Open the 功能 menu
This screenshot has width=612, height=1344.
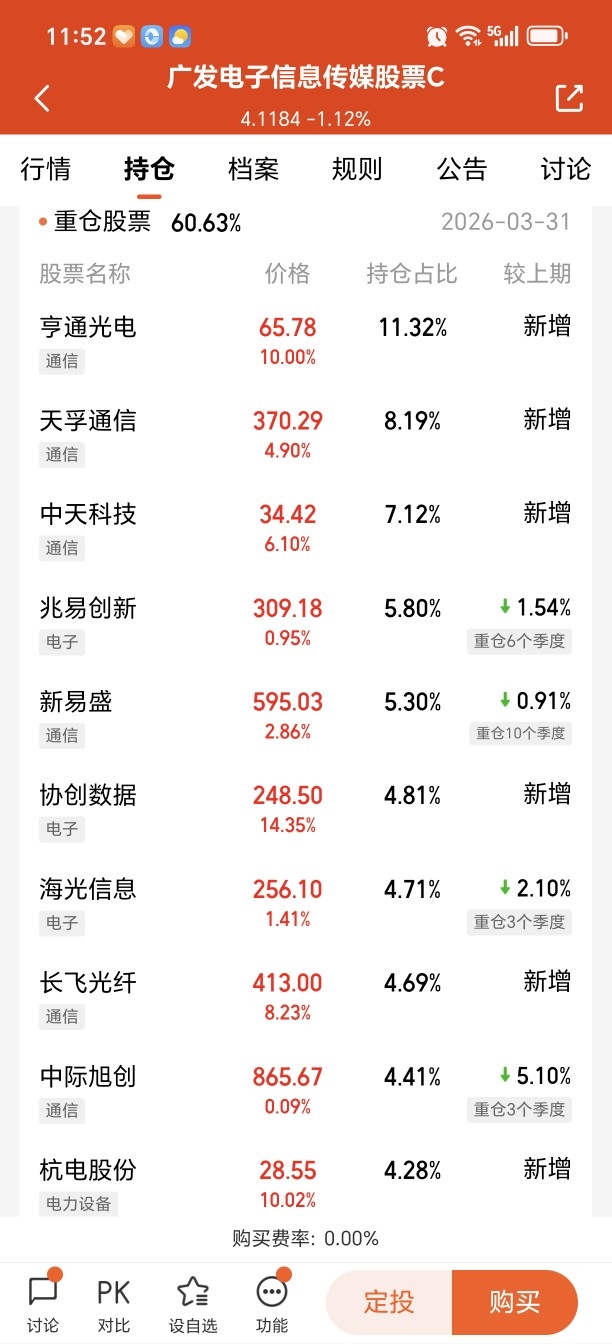[272, 1302]
